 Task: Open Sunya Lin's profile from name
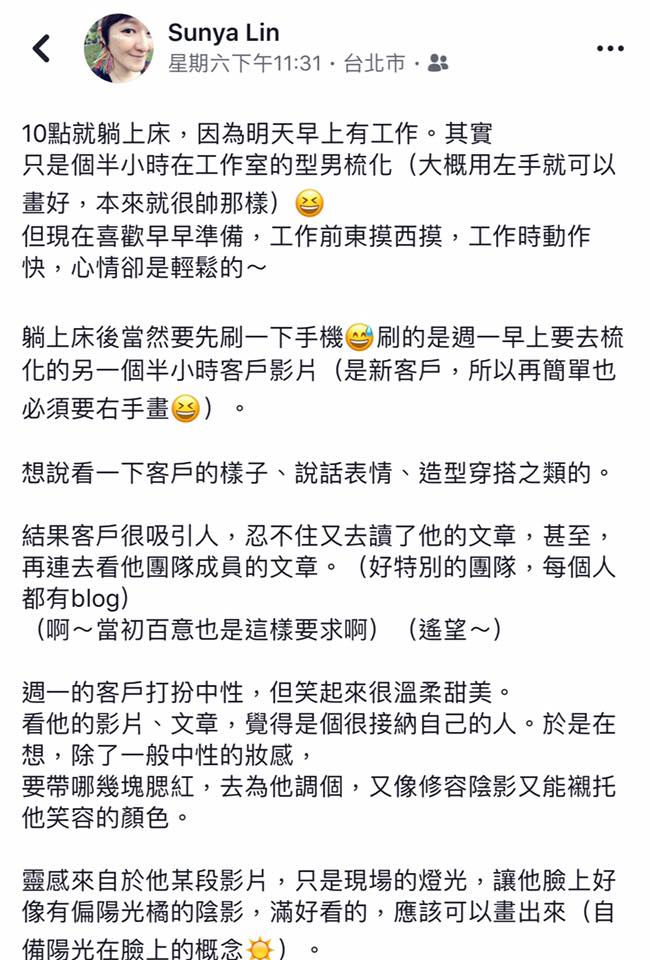[223, 32]
